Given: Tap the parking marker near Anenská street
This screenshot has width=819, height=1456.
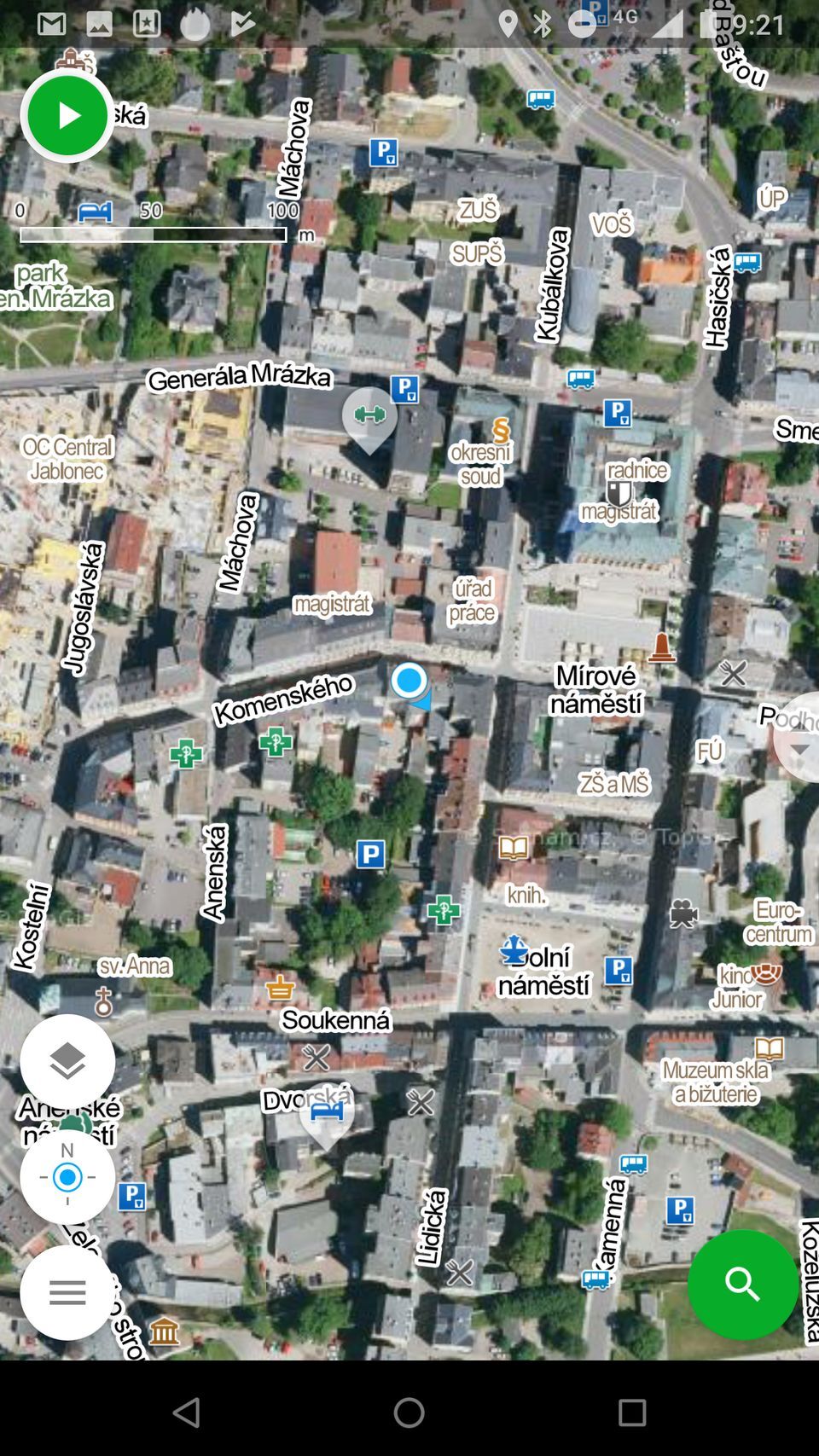Looking at the screenshot, I should (x=370, y=854).
